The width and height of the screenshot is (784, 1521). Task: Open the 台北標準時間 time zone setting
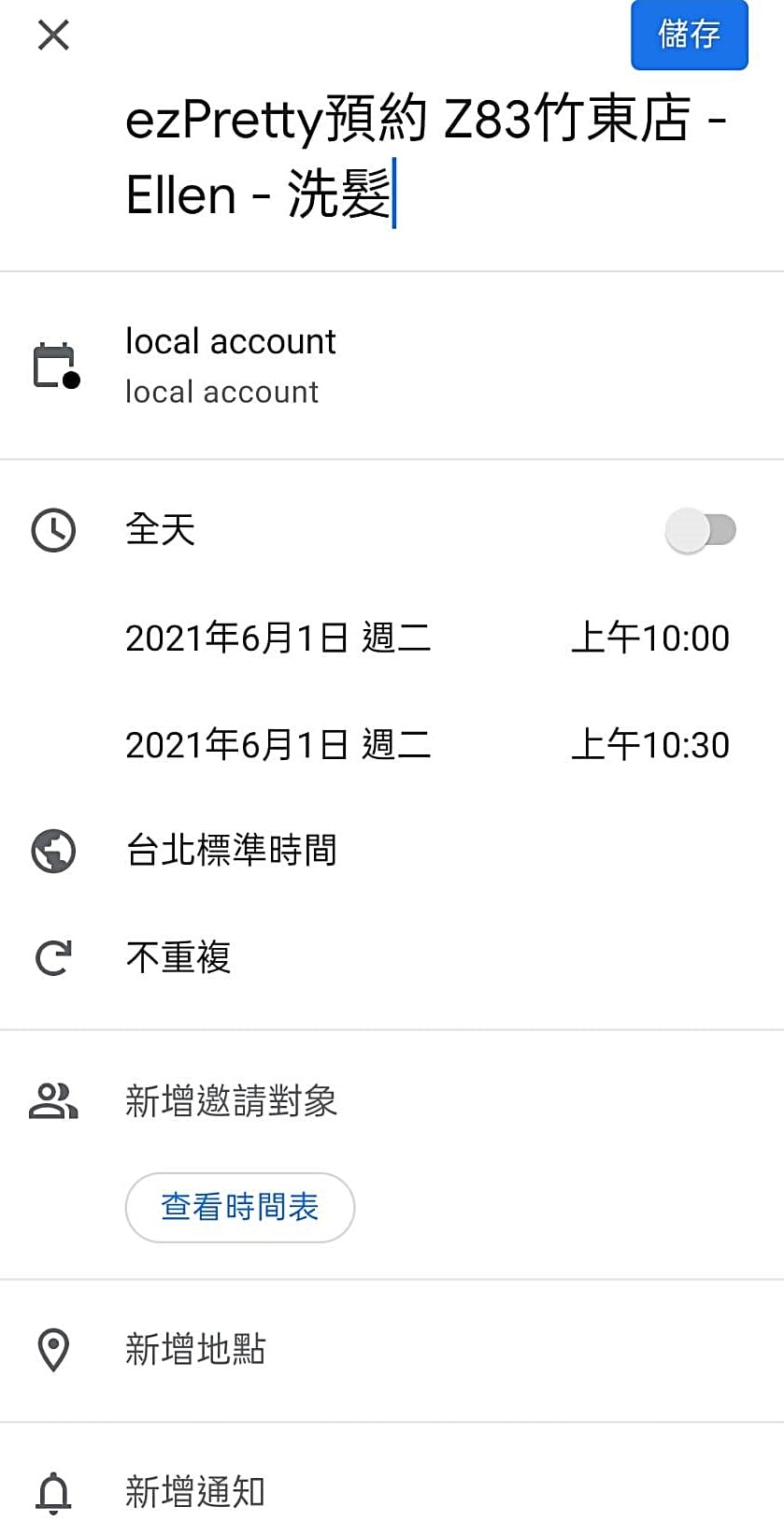(231, 851)
